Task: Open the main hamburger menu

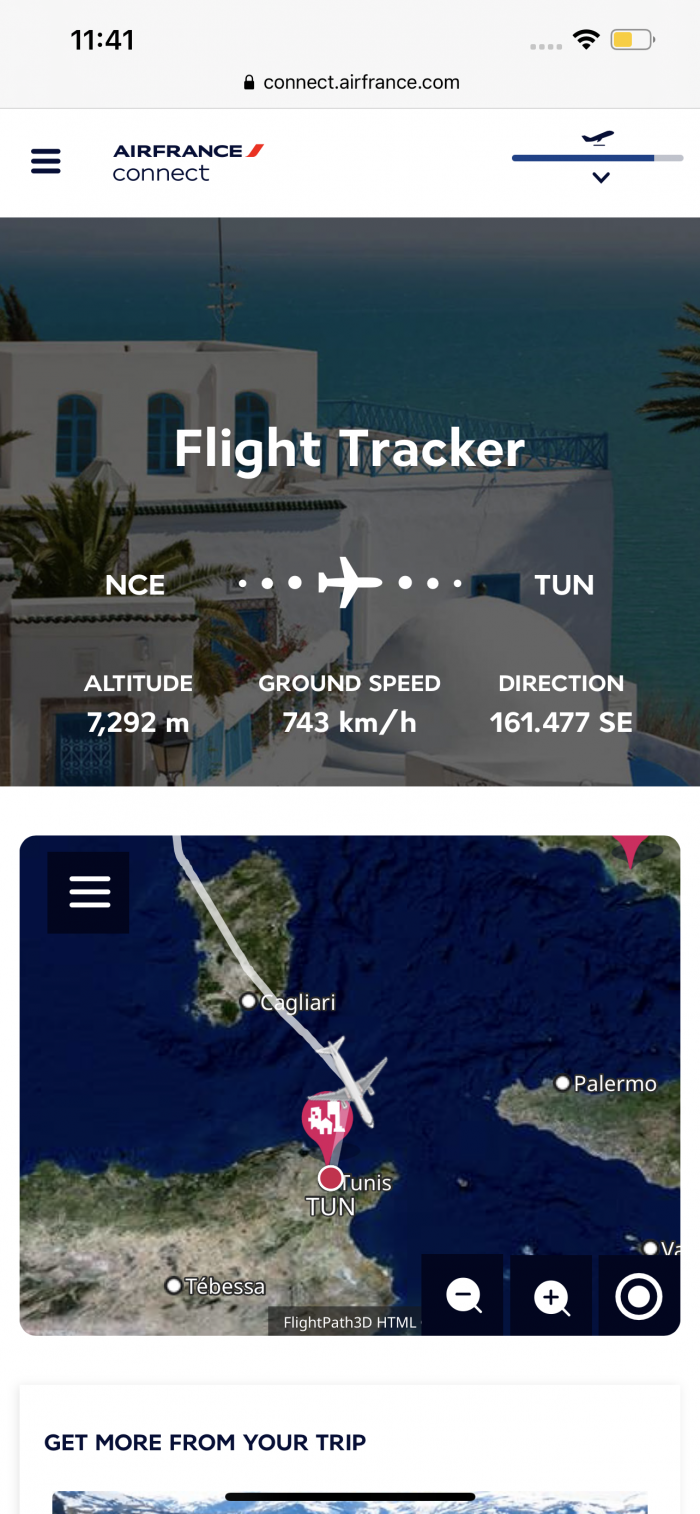Action: click(x=46, y=161)
